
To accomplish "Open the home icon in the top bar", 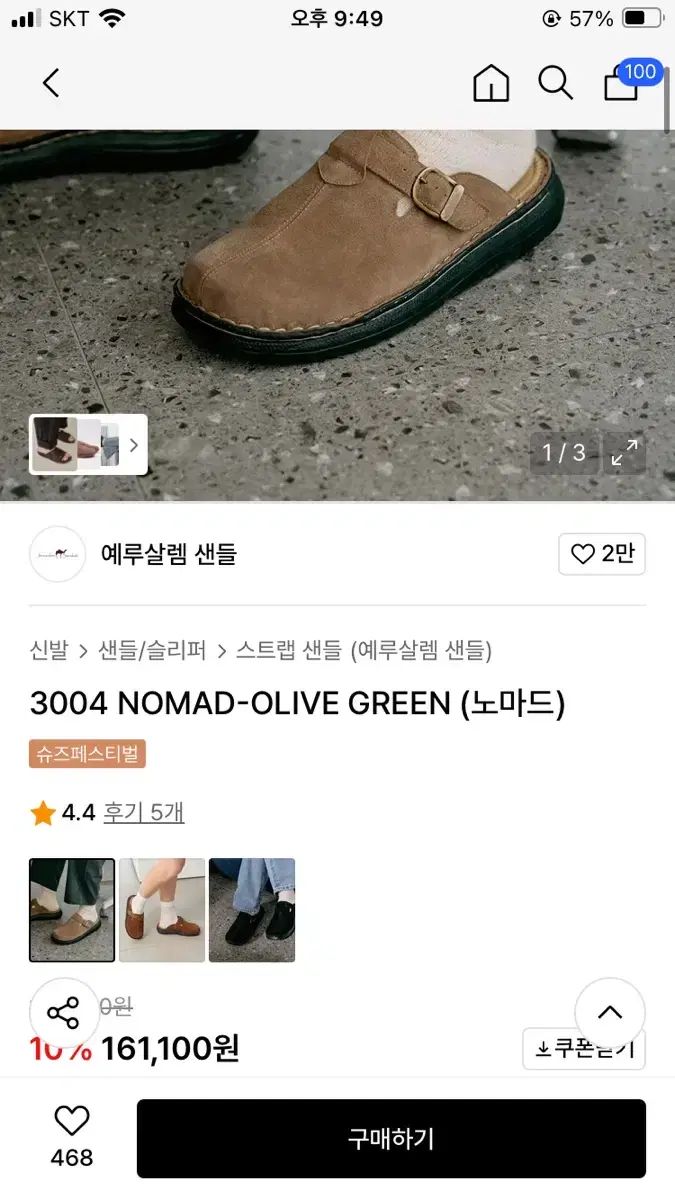I will click(491, 83).
